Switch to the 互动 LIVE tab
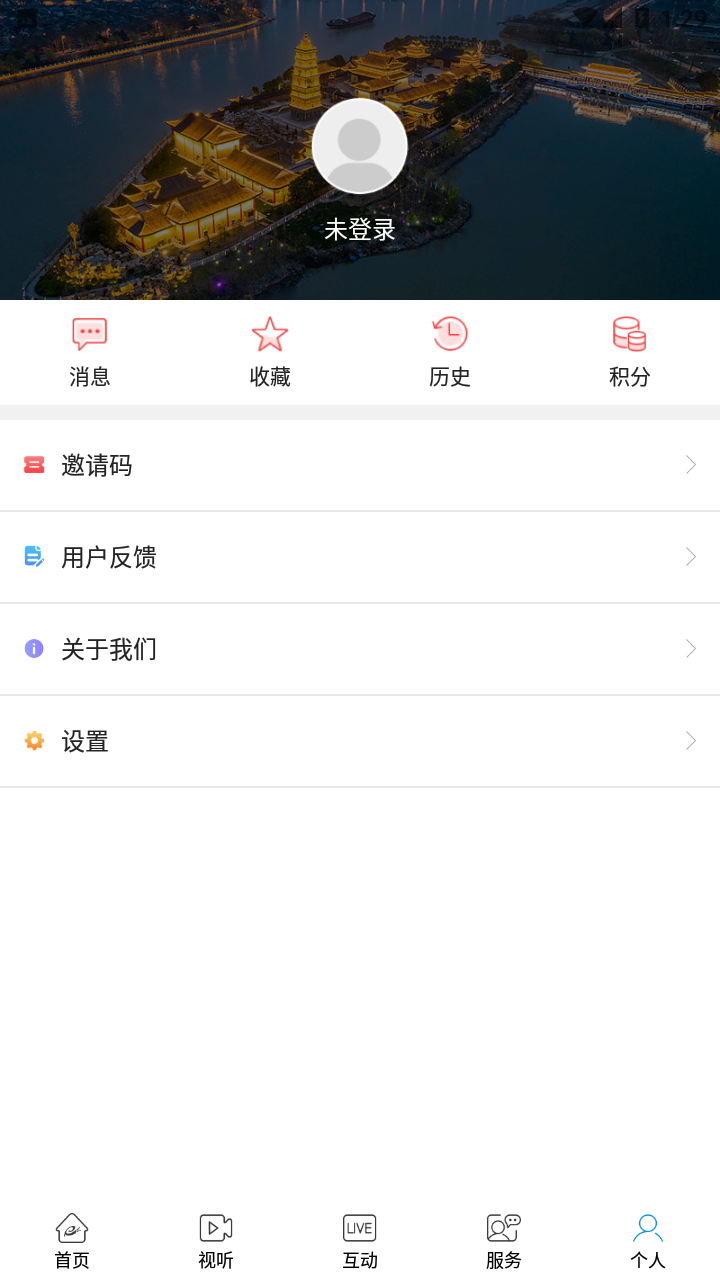This screenshot has height=1280, width=720. 359,1240
